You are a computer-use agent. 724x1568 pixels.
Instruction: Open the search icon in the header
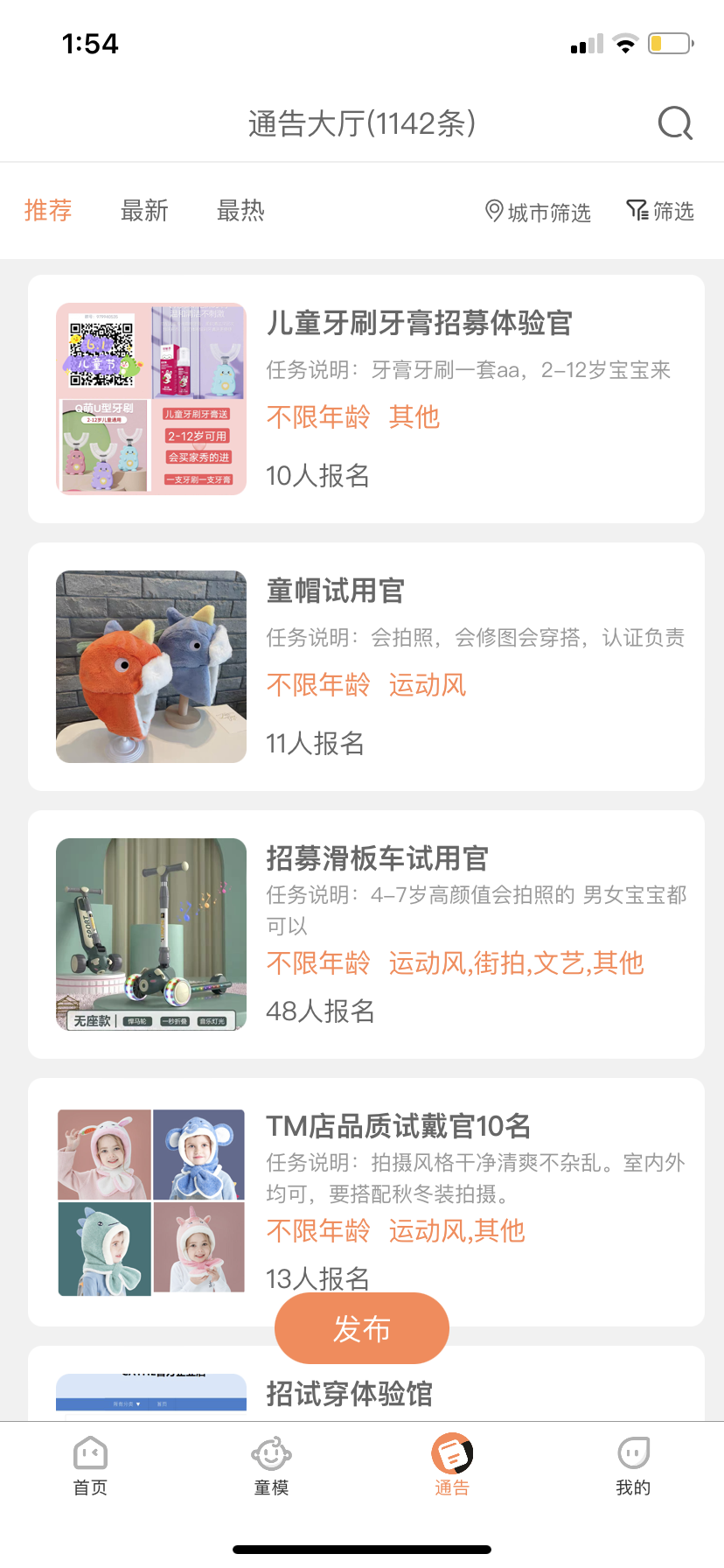675,123
